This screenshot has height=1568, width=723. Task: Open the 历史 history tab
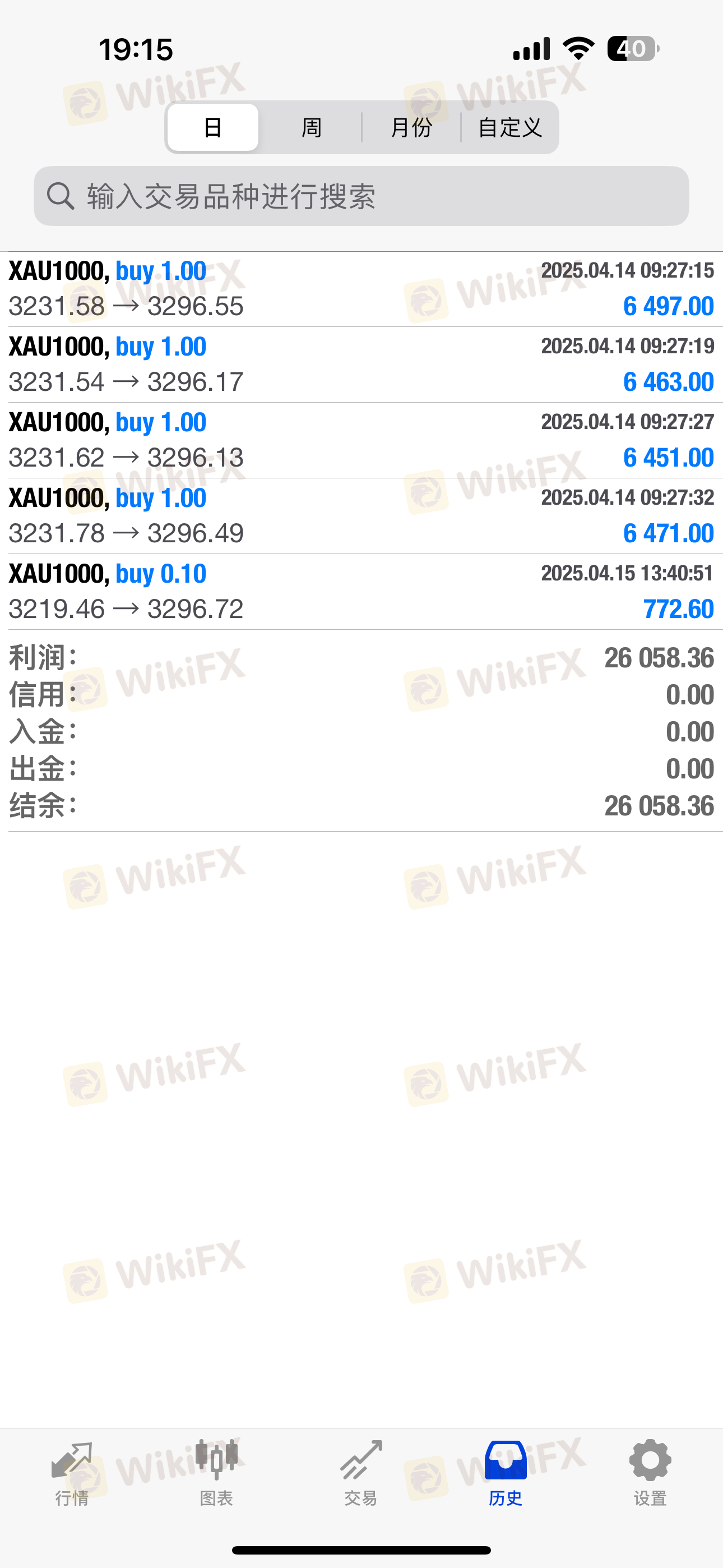point(506,1474)
